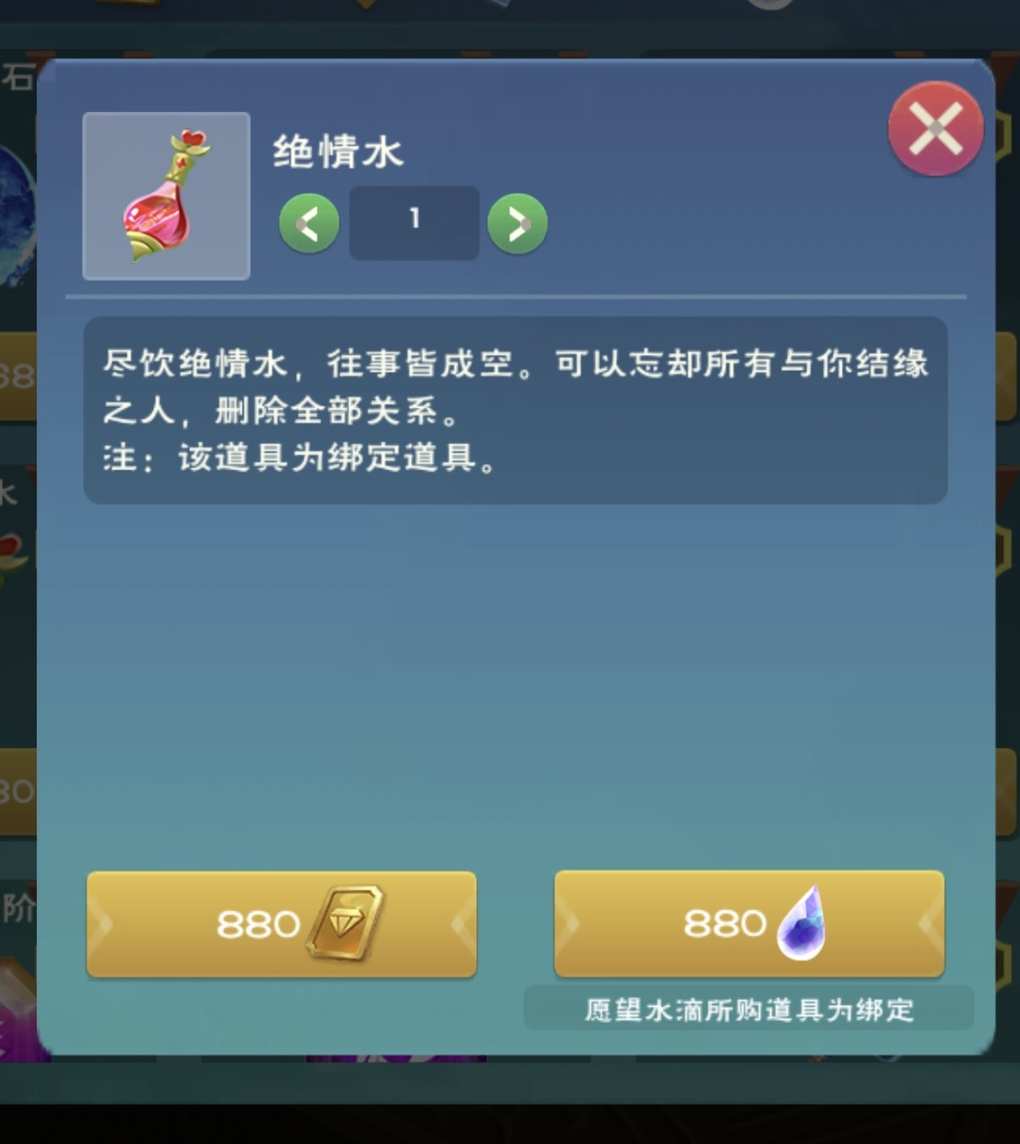Buy for 880 wish water drops
The height and width of the screenshot is (1144, 1020).
click(x=749, y=924)
